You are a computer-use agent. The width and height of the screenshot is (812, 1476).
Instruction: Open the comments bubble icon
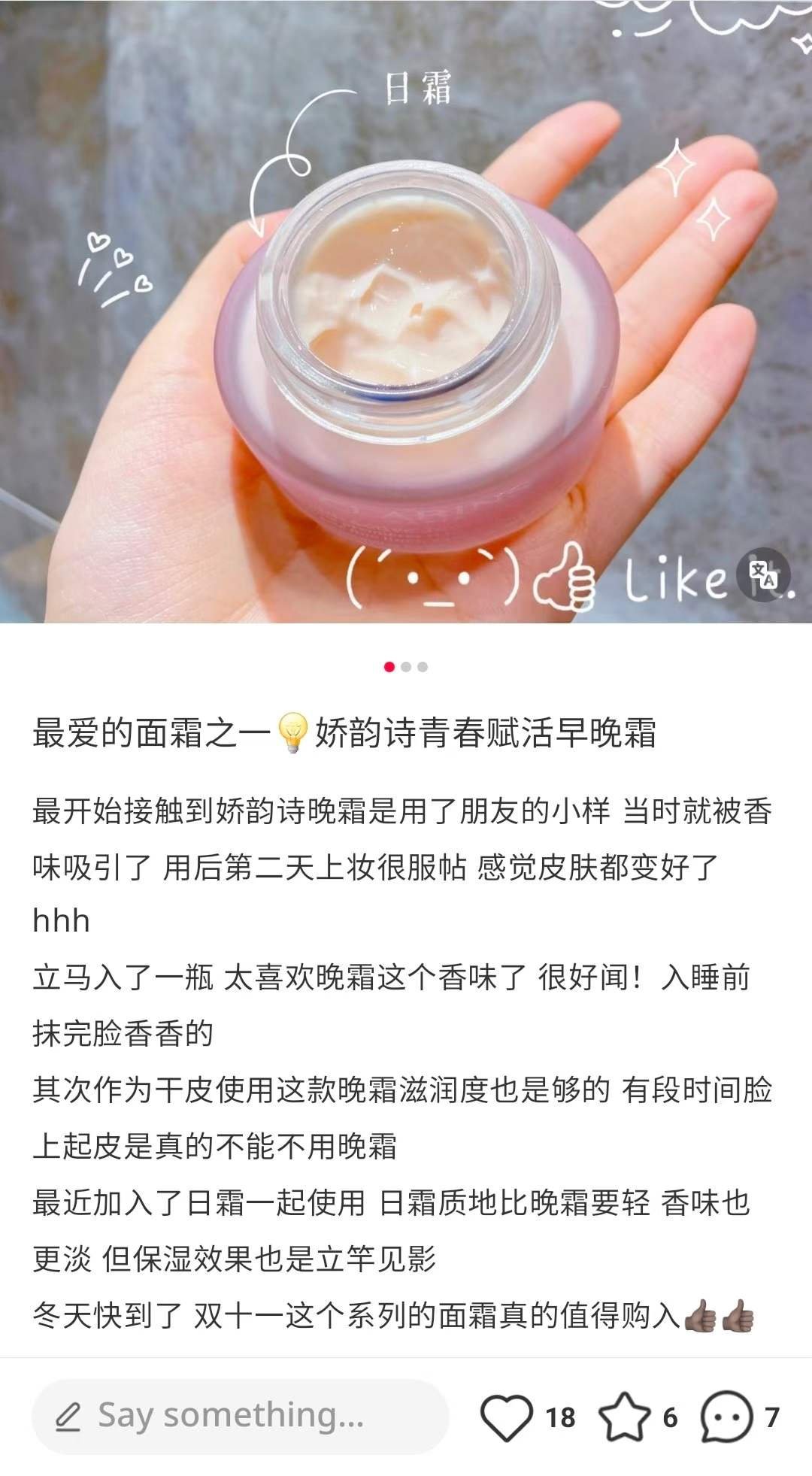(x=726, y=1417)
